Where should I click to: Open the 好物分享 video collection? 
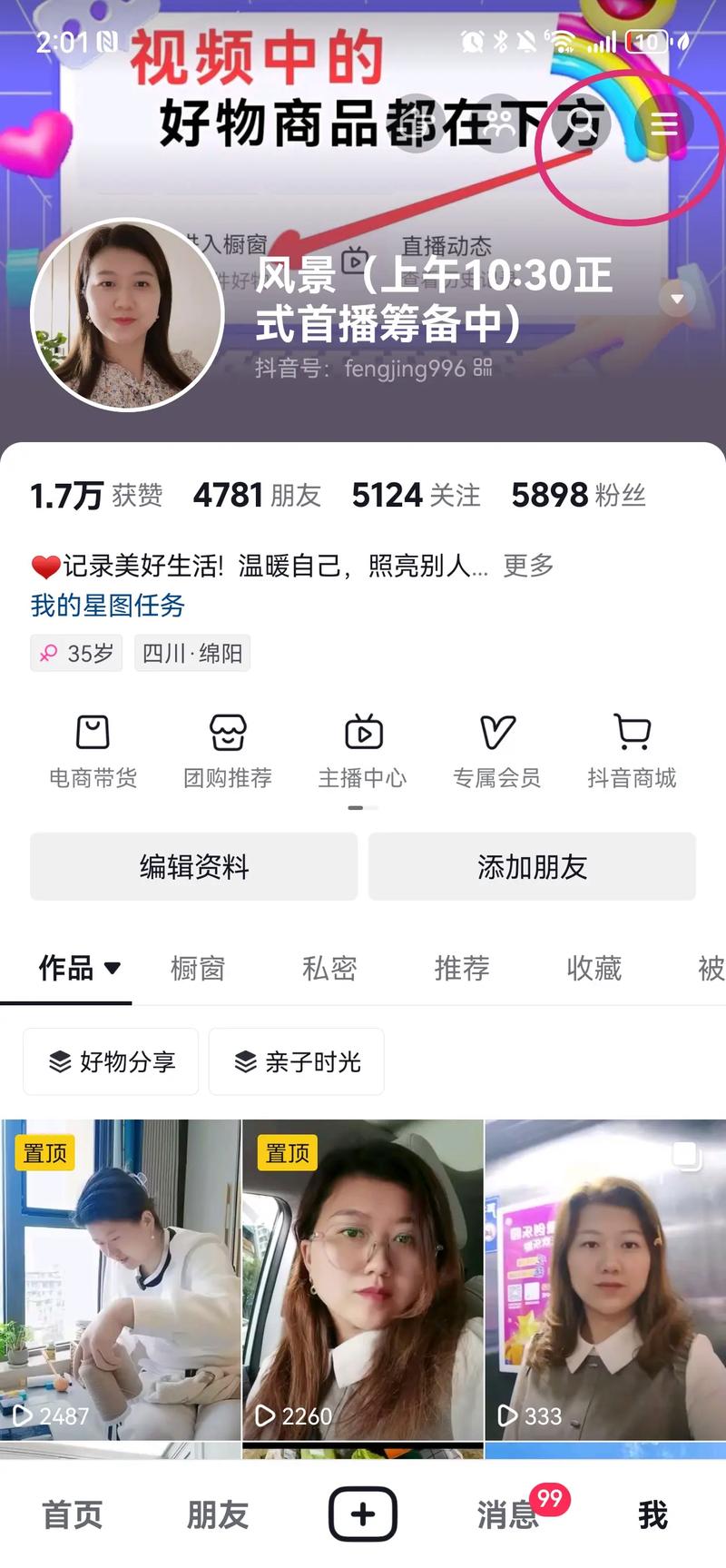[x=110, y=1062]
